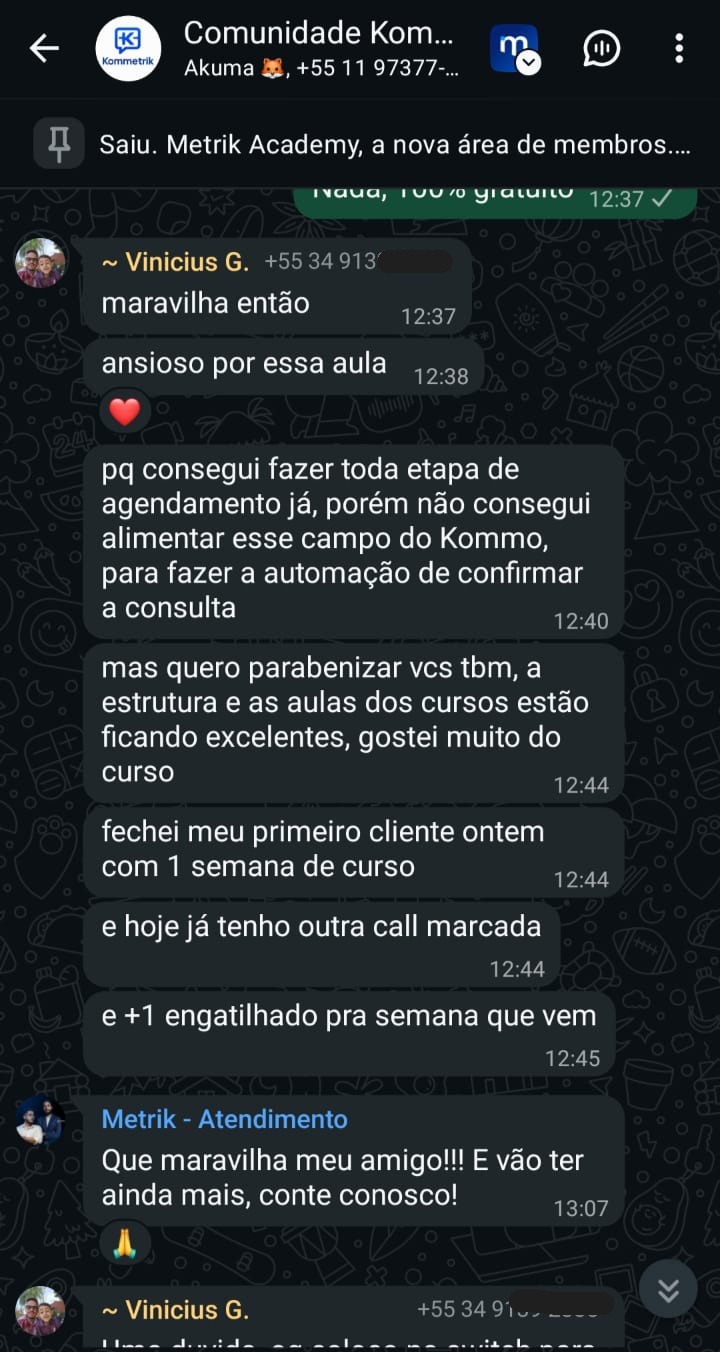Tap the 13:07 timestamp on Metrik's reply
720x1352 pixels.
tap(581, 1207)
